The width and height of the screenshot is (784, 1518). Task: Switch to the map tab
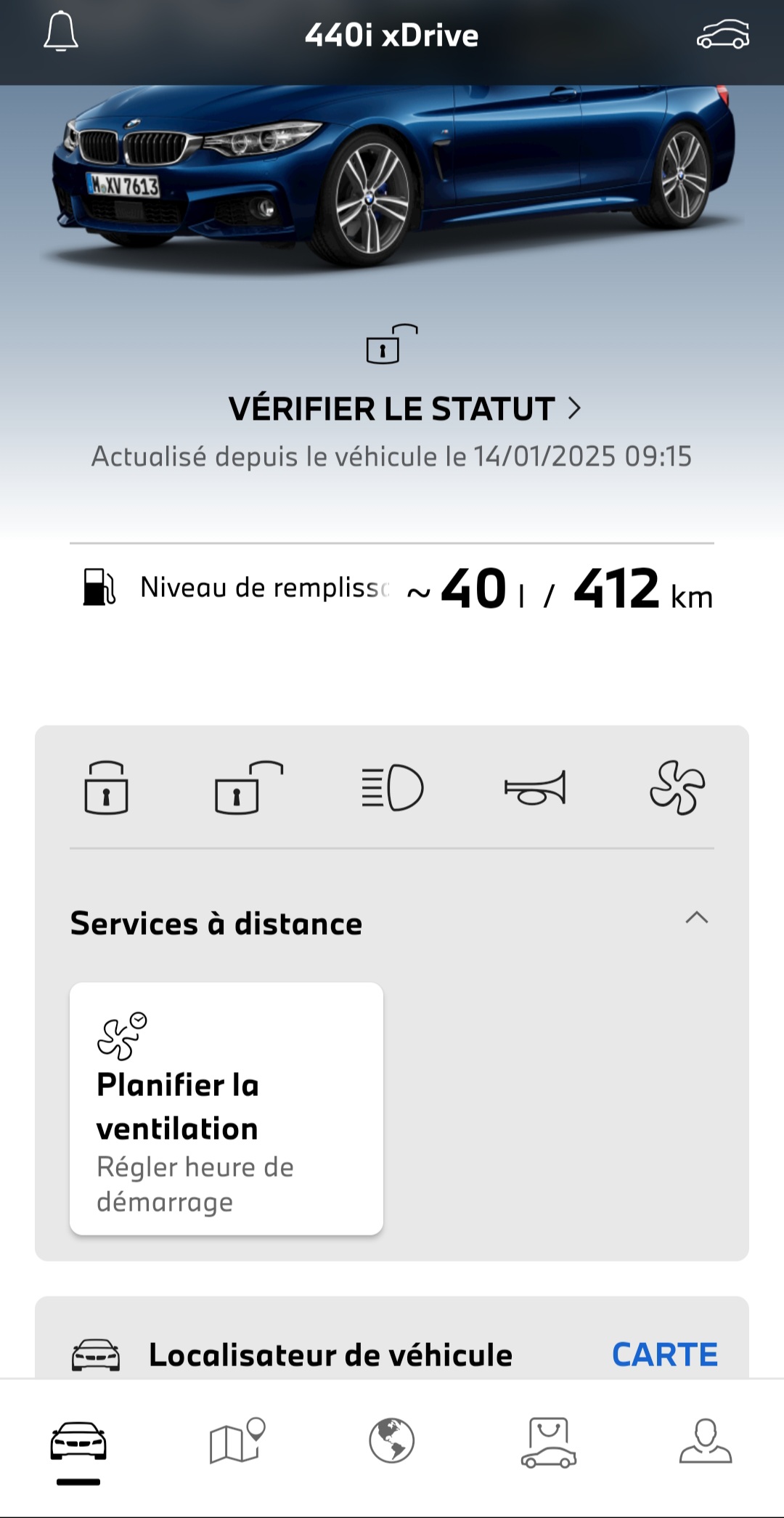pos(237,1440)
